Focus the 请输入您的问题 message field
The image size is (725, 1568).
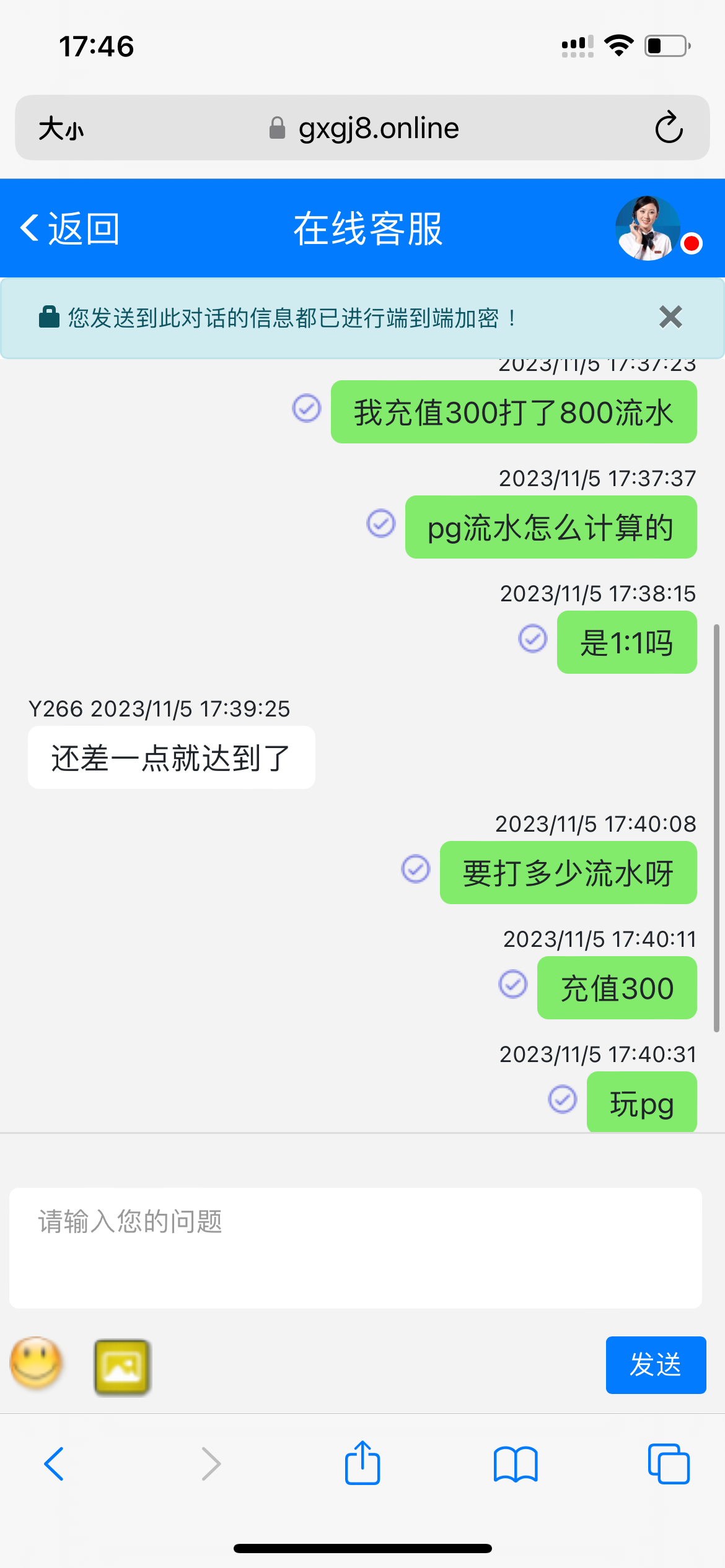[x=355, y=1247]
